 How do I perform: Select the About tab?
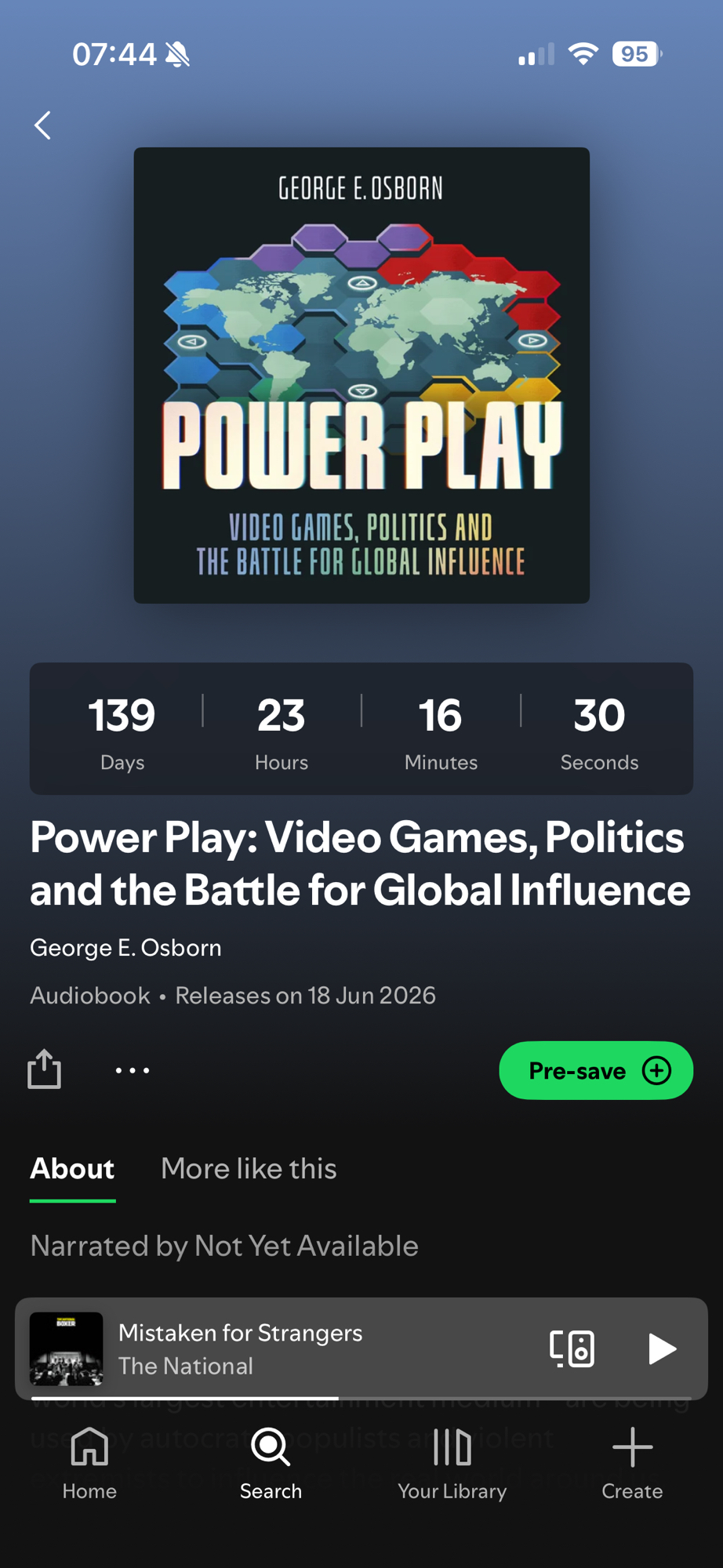[x=72, y=1169]
